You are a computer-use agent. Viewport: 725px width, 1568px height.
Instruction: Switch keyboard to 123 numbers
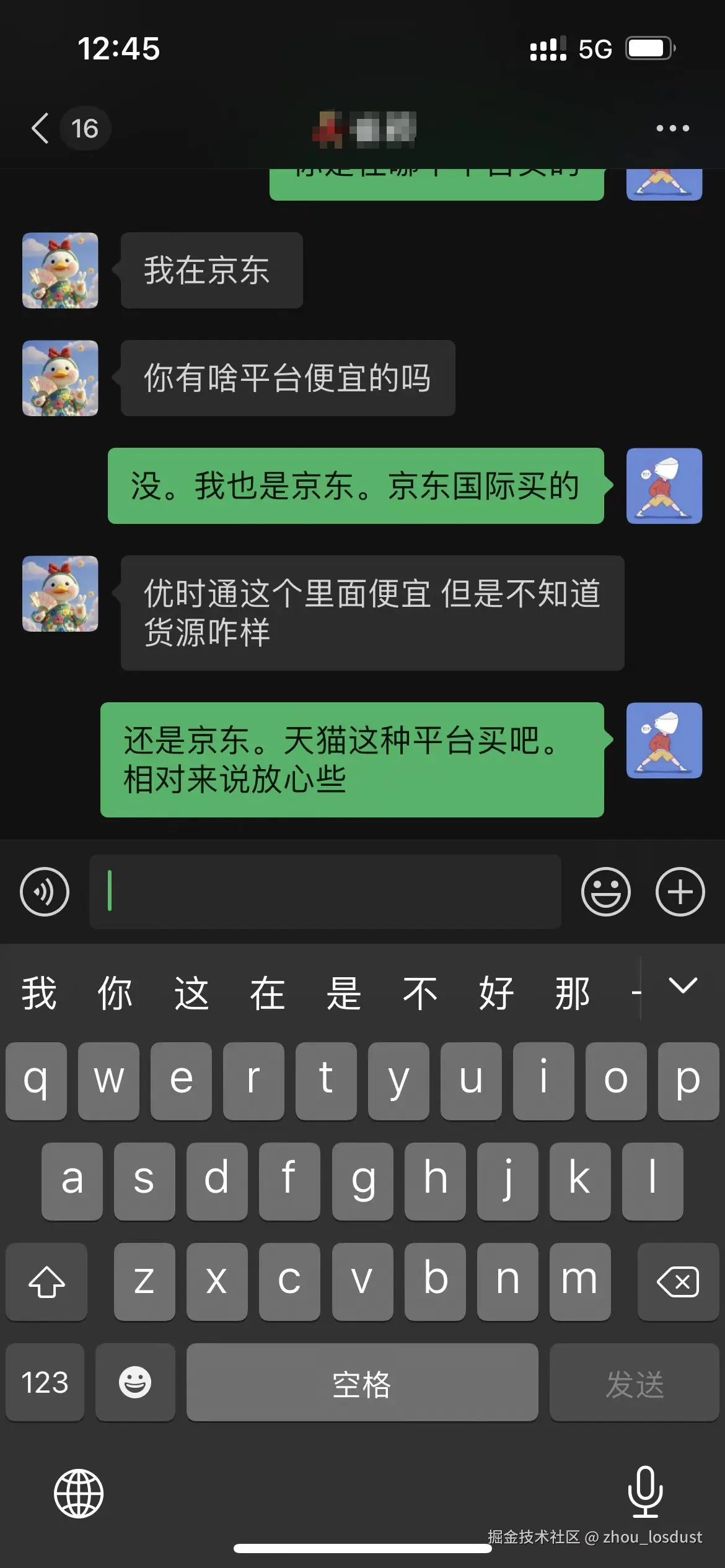pyautogui.click(x=45, y=1382)
